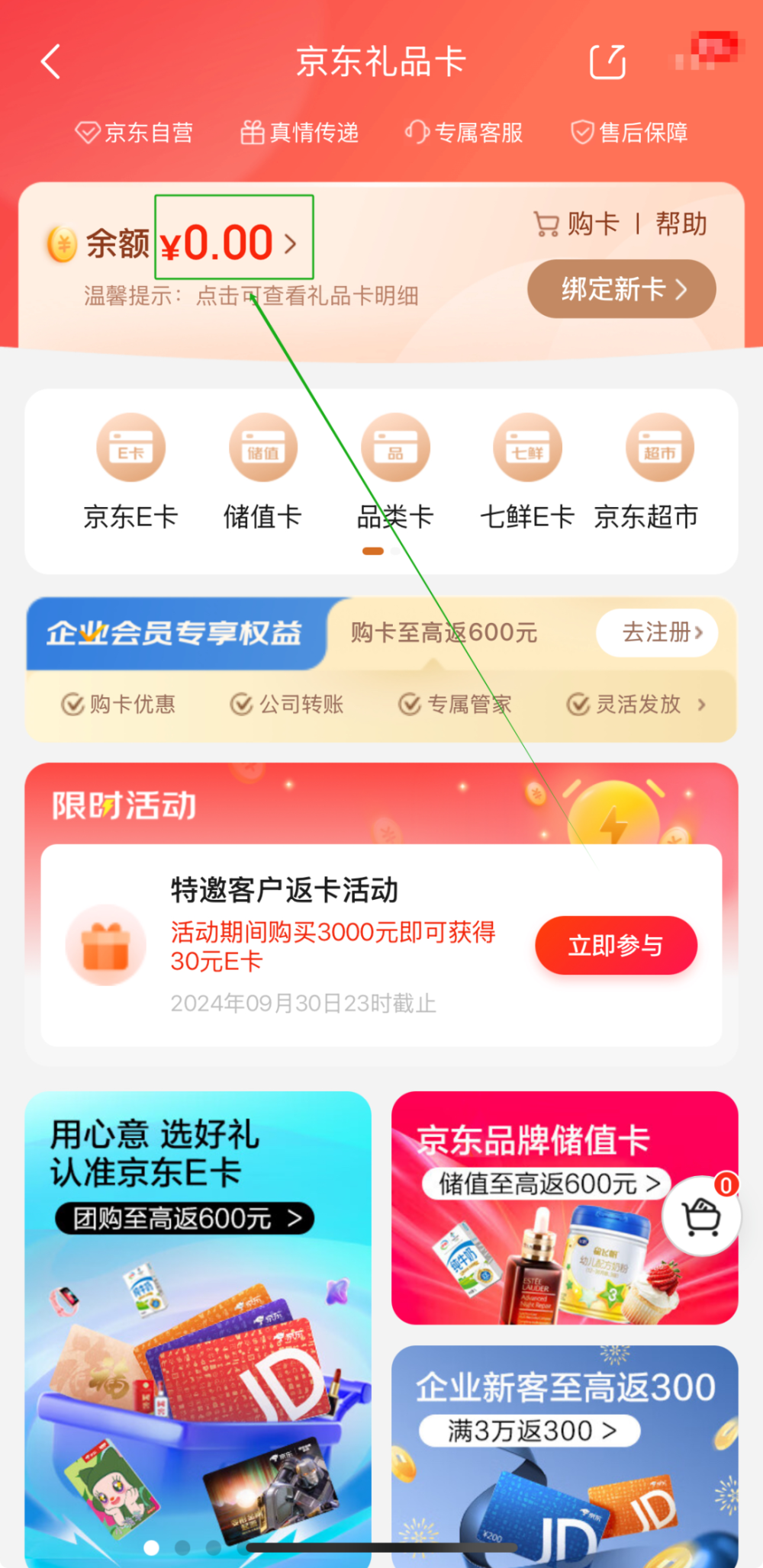The height and width of the screenshot is (1568, 763).
Task: Open balance details showing ¥0.00
Action: [x=229, y=243]
